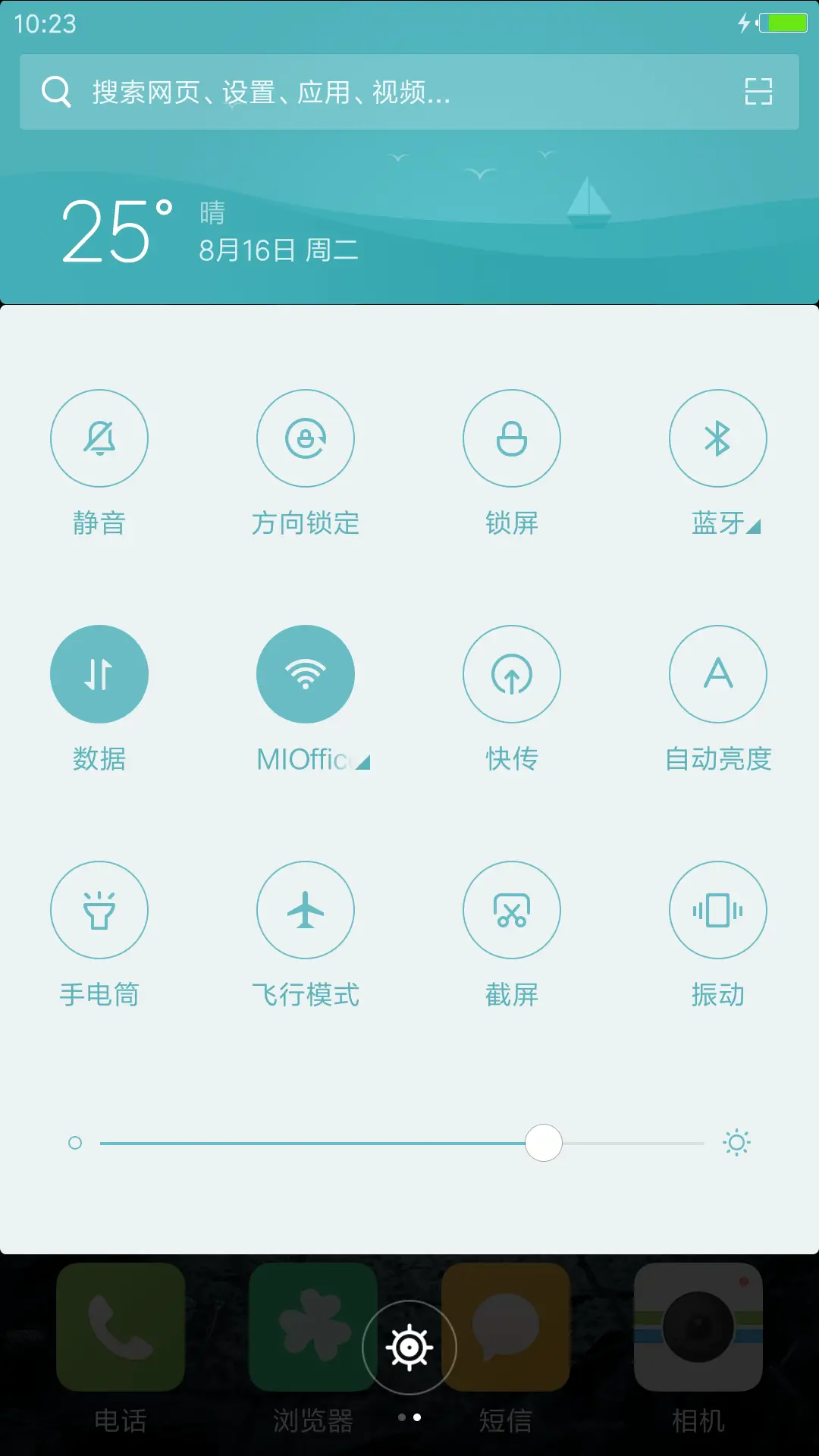Viewport: 819px width, 1456px height.
Task: Open the 锁屏 lock screen shortcut
Action: pos(512,438)
